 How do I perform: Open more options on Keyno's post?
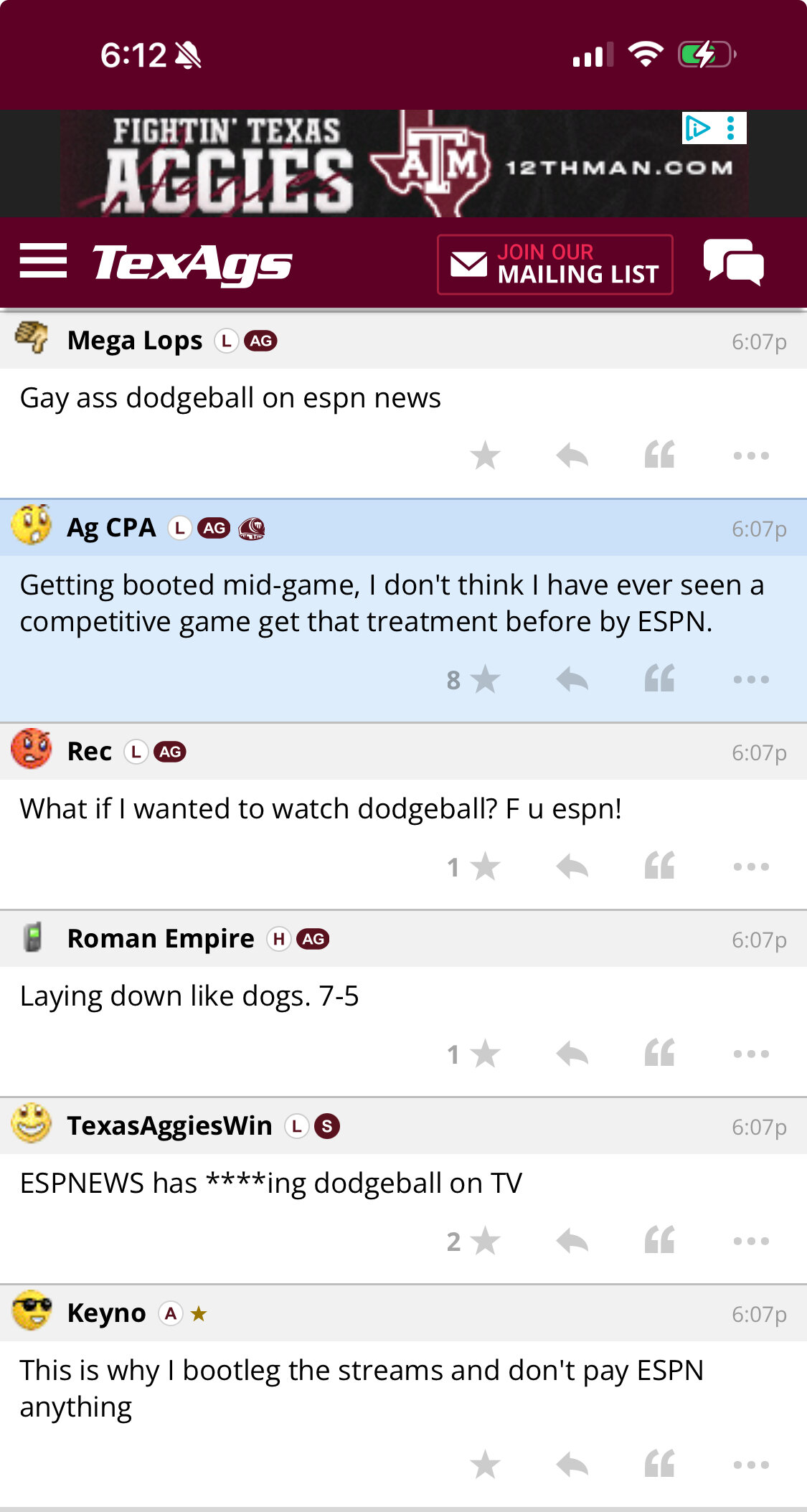(x=751, y=1465)
